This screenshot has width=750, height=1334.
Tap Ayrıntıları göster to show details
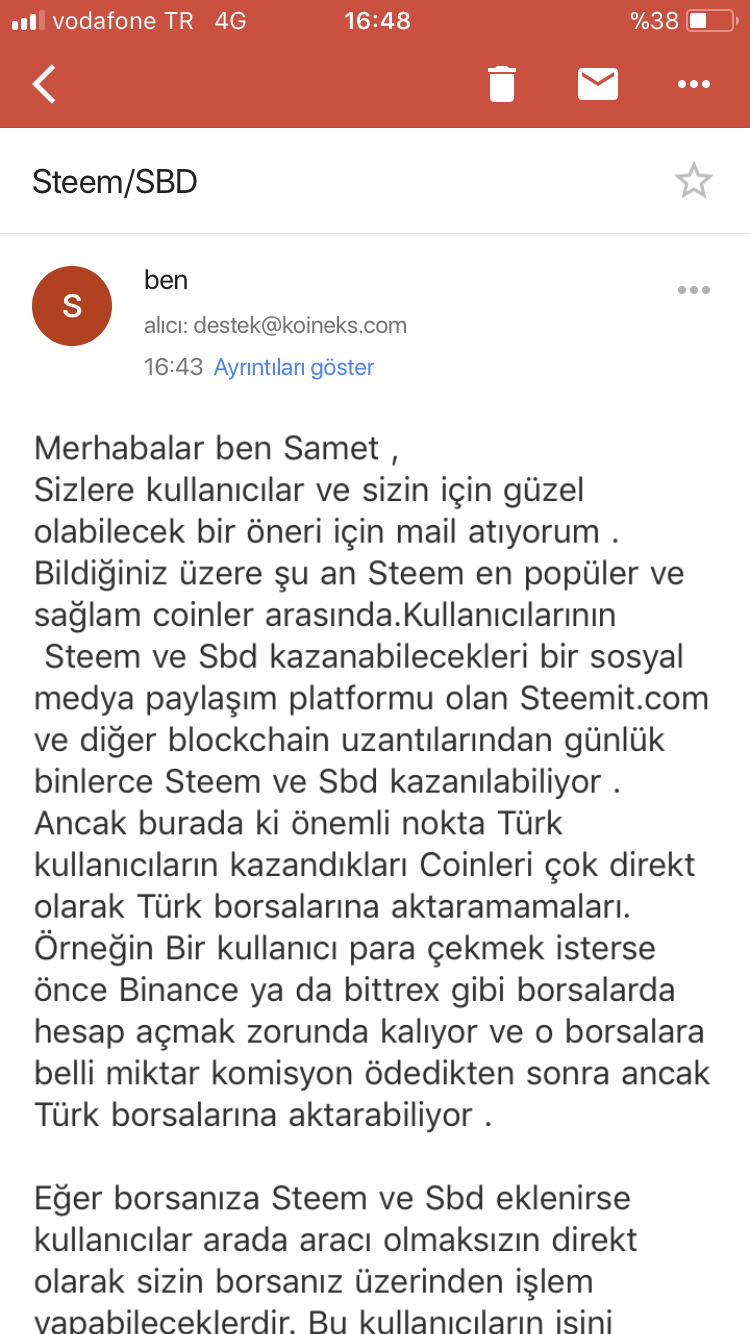tap(294, 367)
